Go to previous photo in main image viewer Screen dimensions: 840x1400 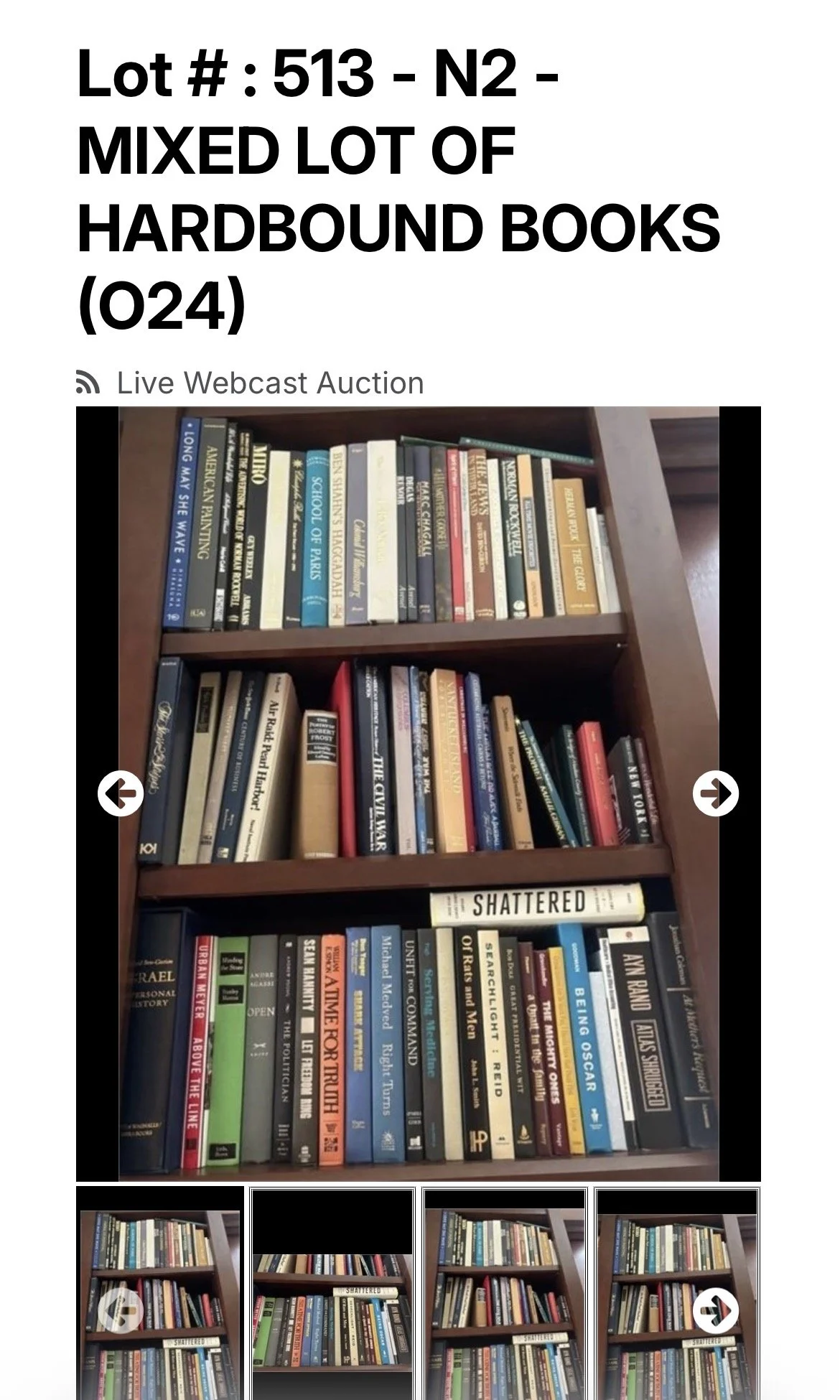coord(121,793)
